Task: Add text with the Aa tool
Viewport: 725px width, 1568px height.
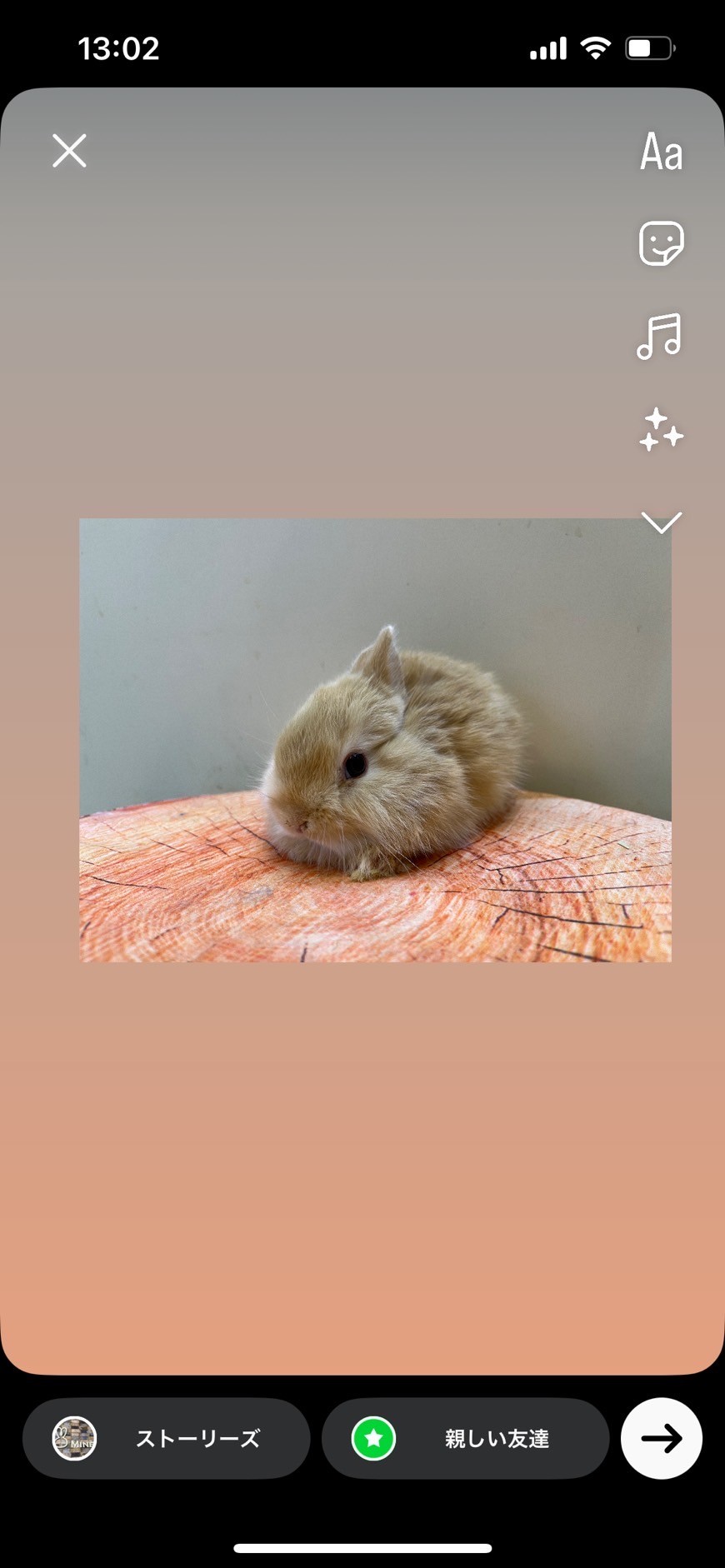Action: [x=661, y=152]
